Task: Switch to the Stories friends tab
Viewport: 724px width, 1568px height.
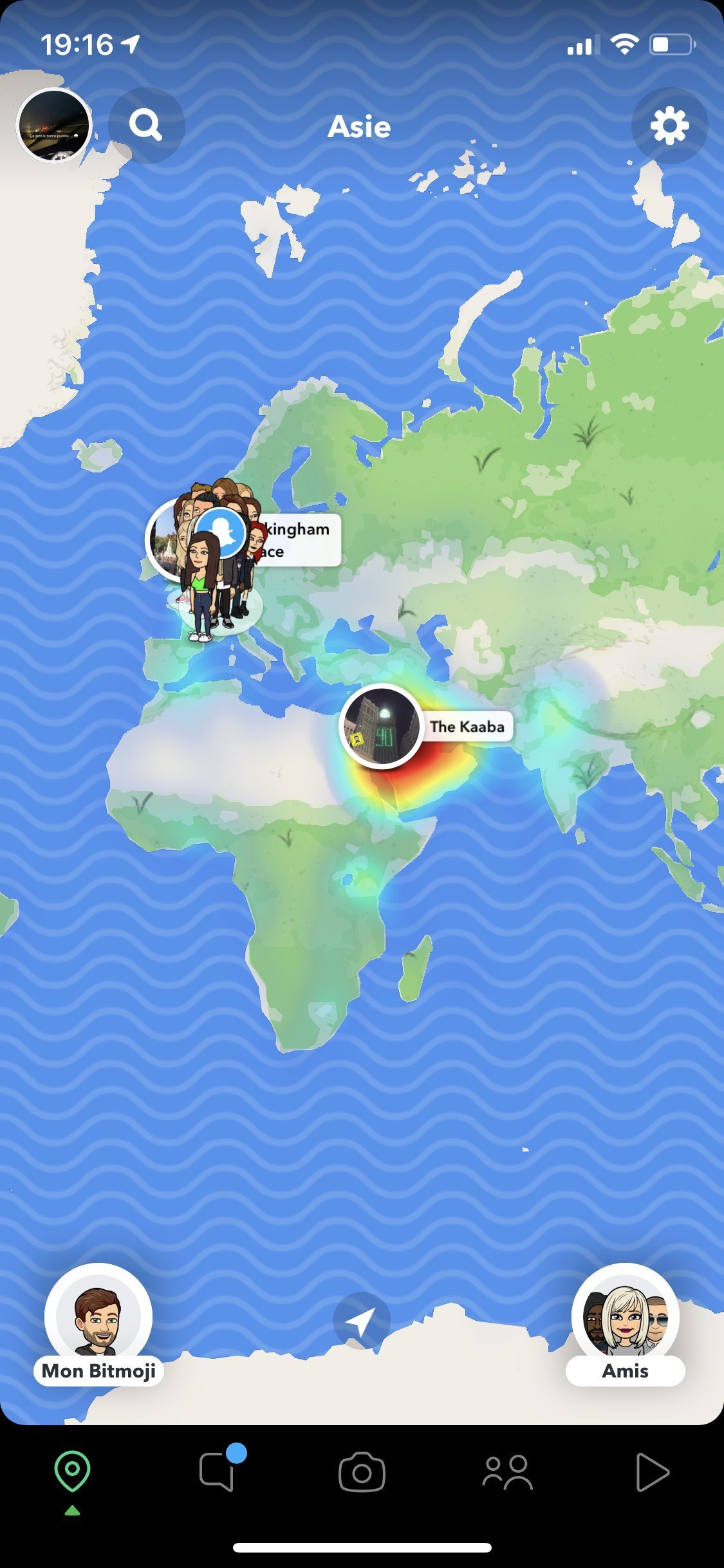Action: click(507, 1471)
